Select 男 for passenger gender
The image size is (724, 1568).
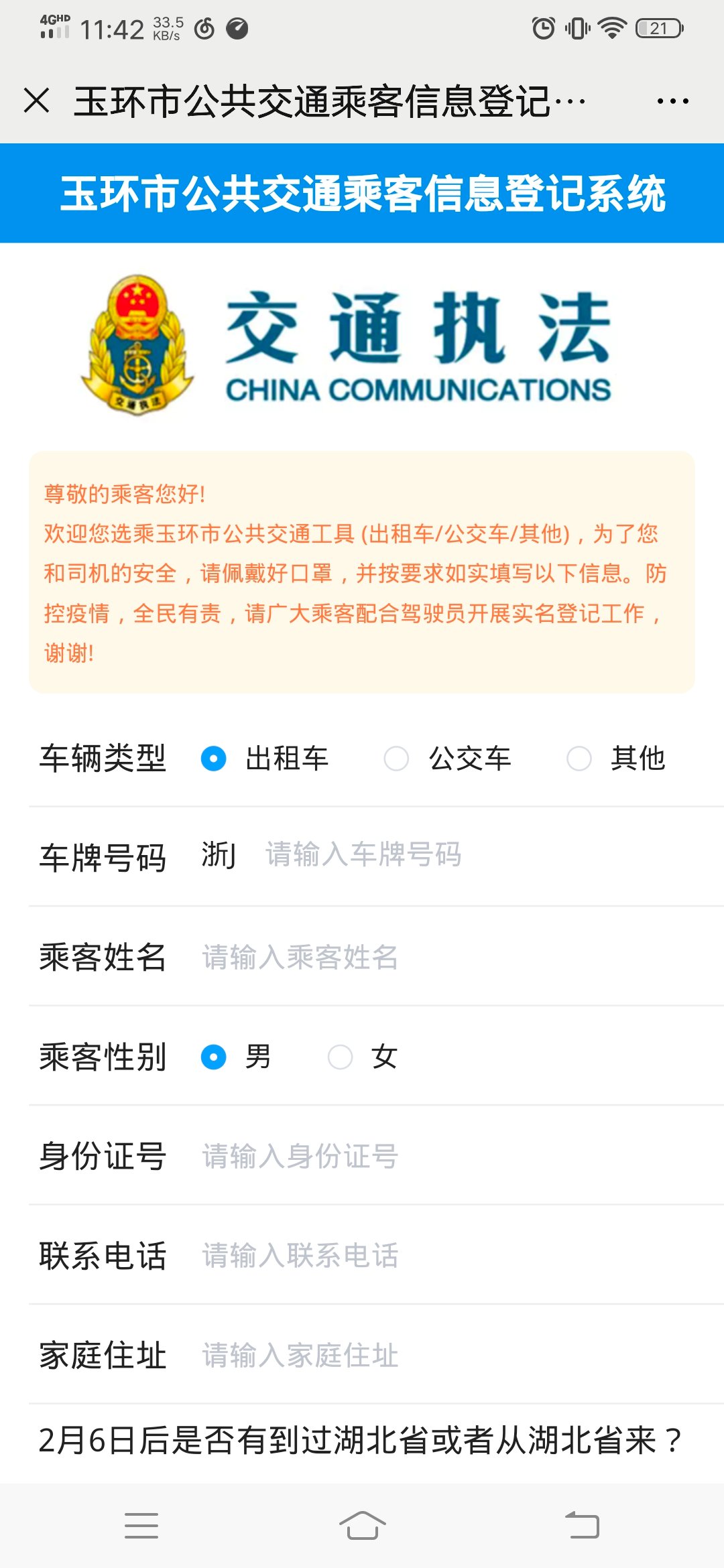[x=214, y=1057]
